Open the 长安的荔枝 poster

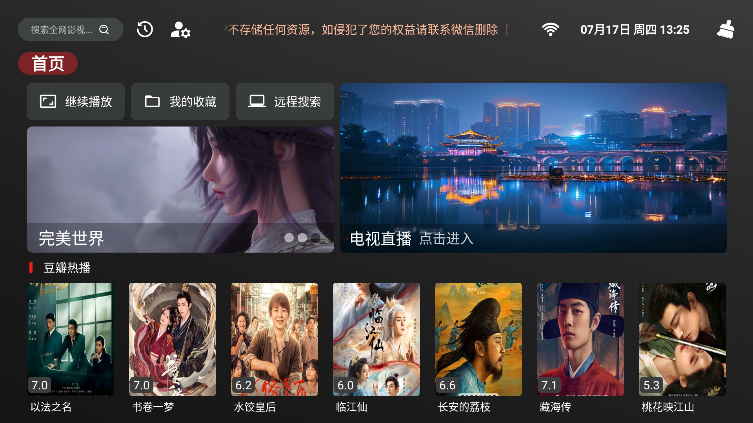[478, 340]
